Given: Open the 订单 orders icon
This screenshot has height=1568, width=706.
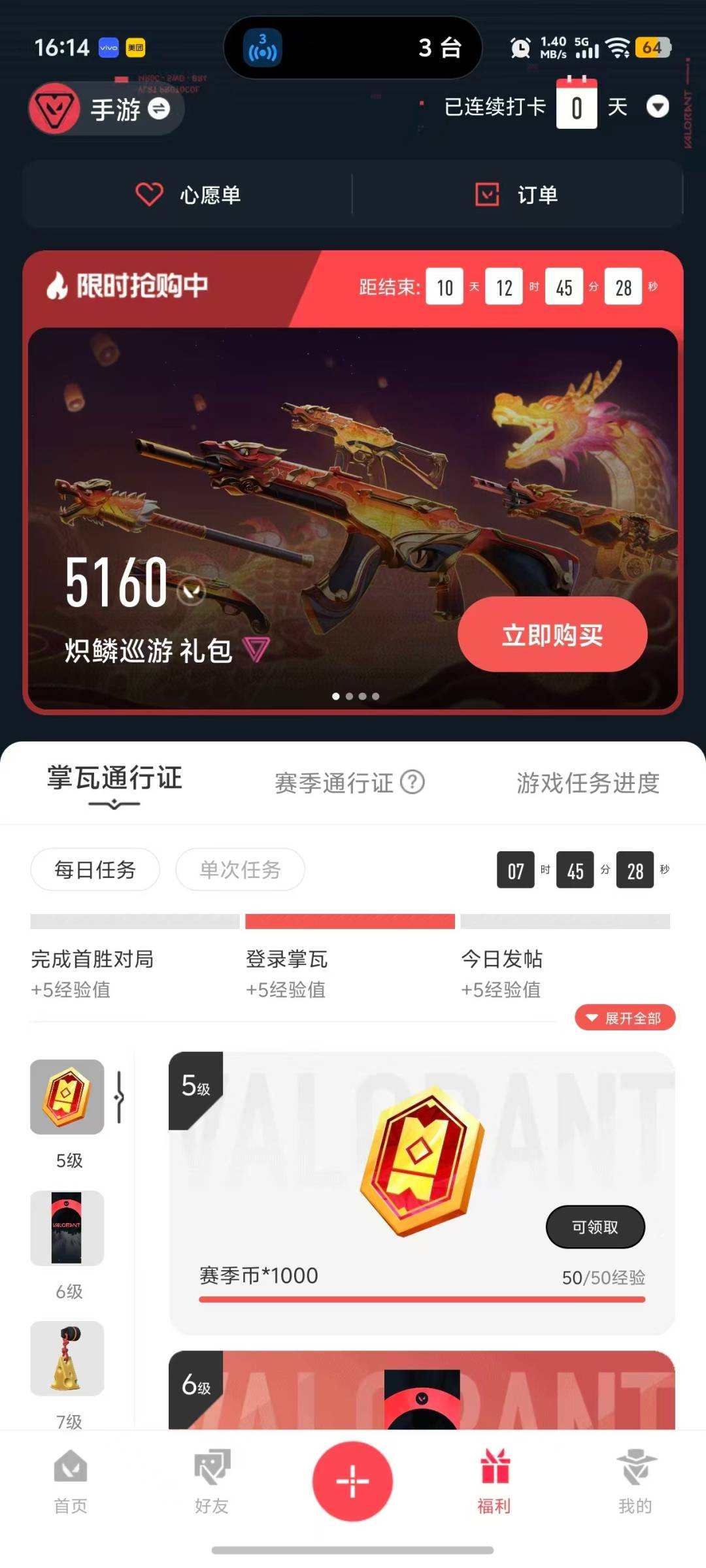Looking at the screenshot, I should pos(485,194).
